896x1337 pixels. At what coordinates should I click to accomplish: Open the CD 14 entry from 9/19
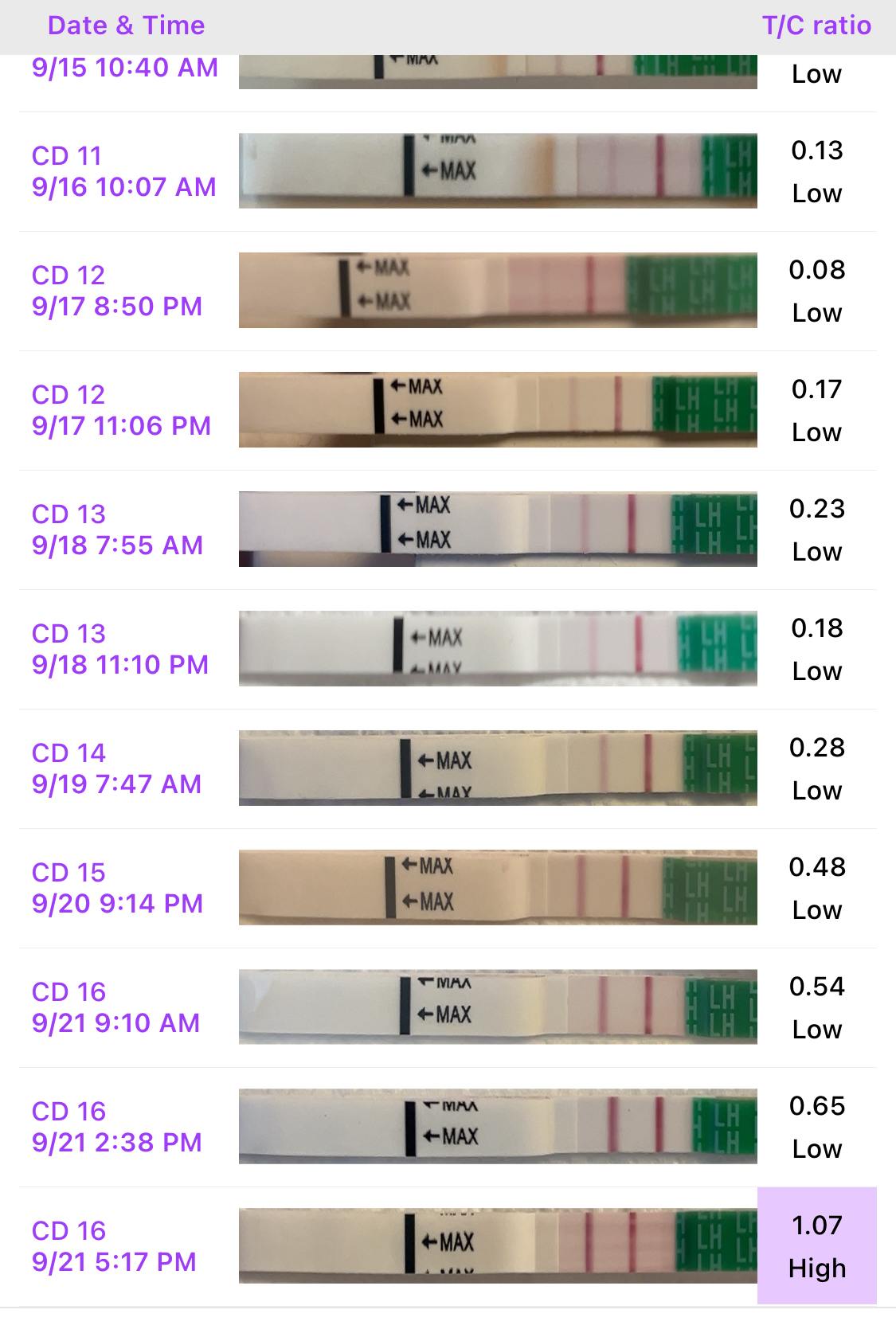(446, 768)
